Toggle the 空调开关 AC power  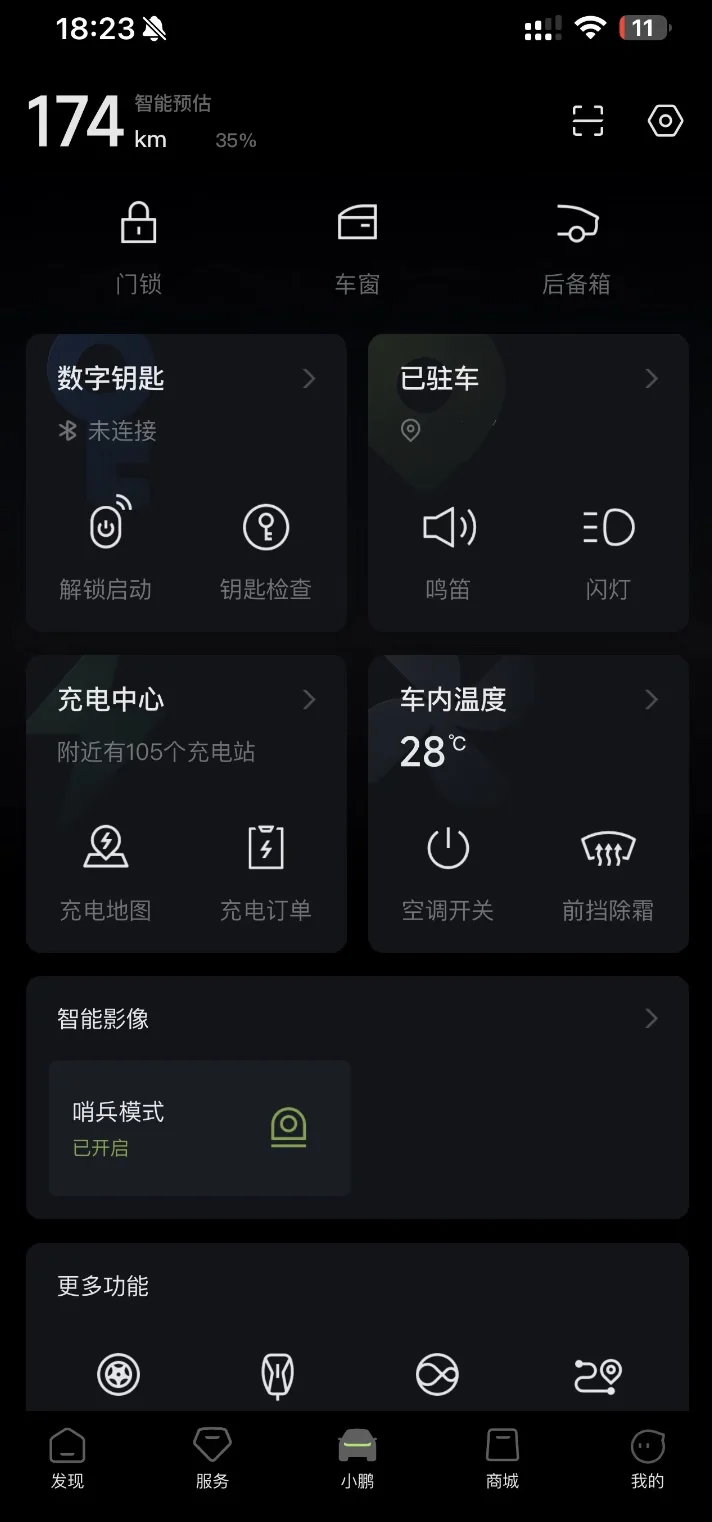448,872
